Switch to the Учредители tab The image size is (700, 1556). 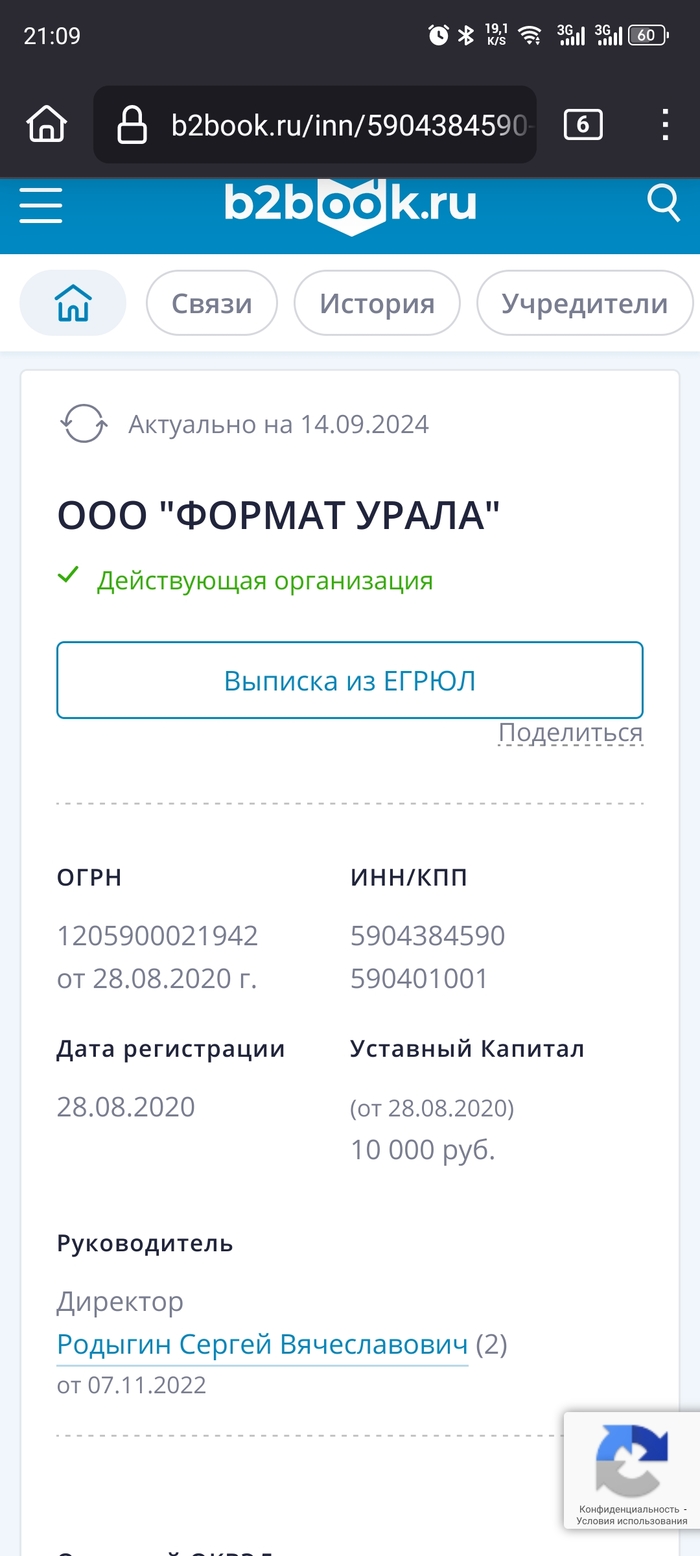[584, 303]
